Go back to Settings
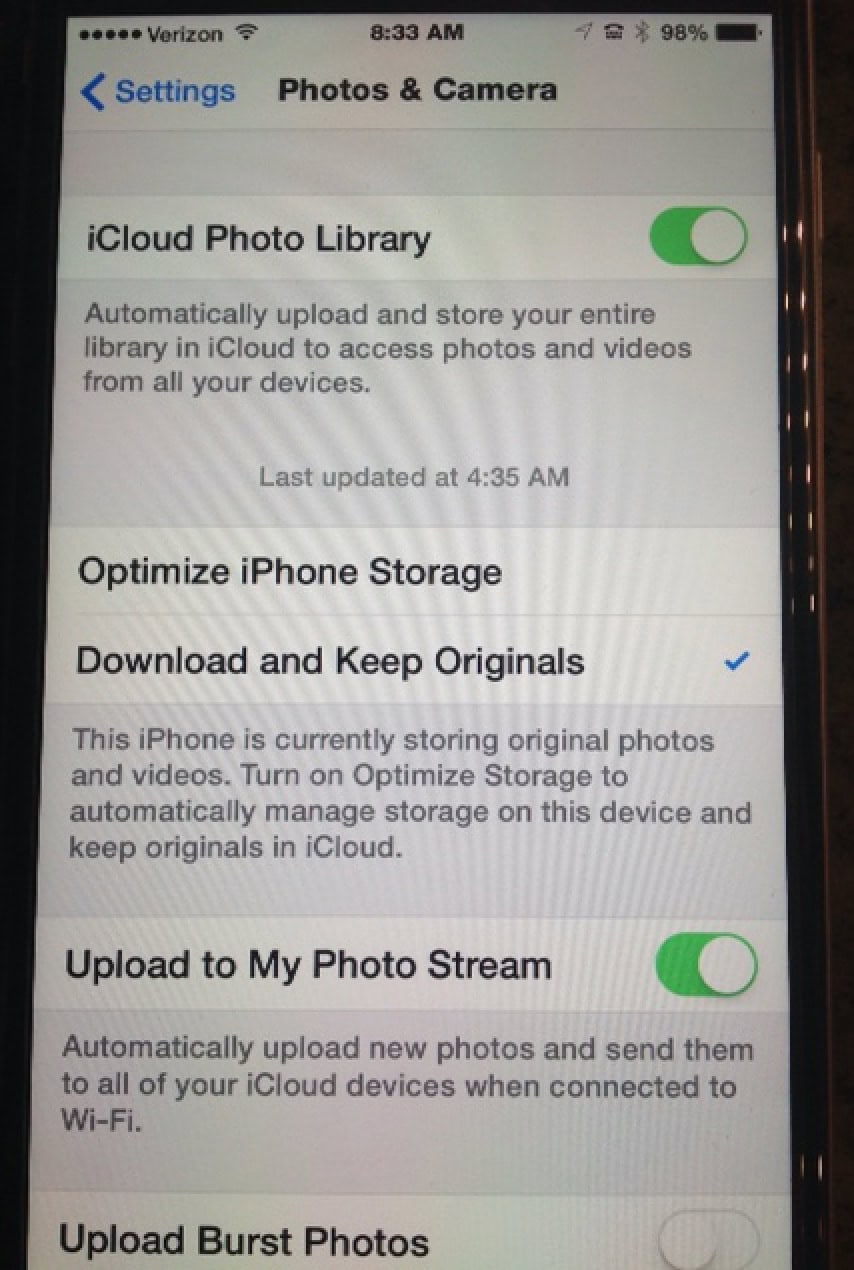The height and width of the screenshot is (1270, 854). click(x=158, y=92)
